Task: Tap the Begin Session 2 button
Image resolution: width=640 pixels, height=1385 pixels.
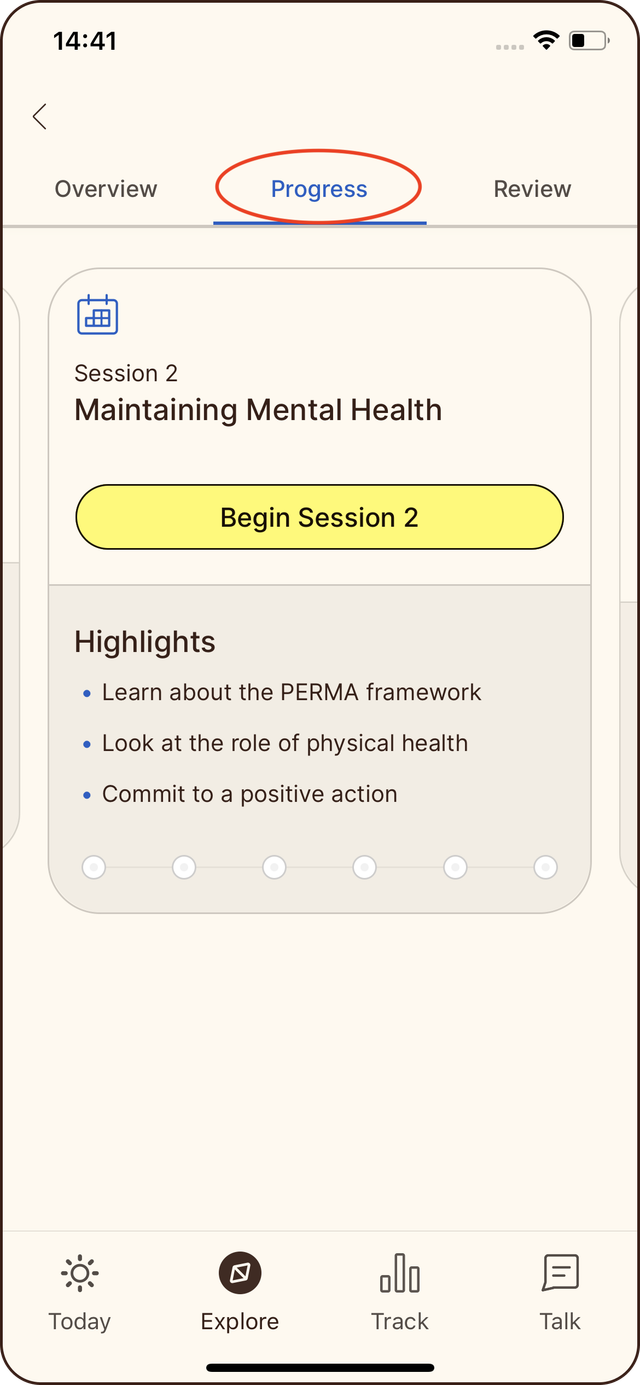Action: (x=320, y=517)
